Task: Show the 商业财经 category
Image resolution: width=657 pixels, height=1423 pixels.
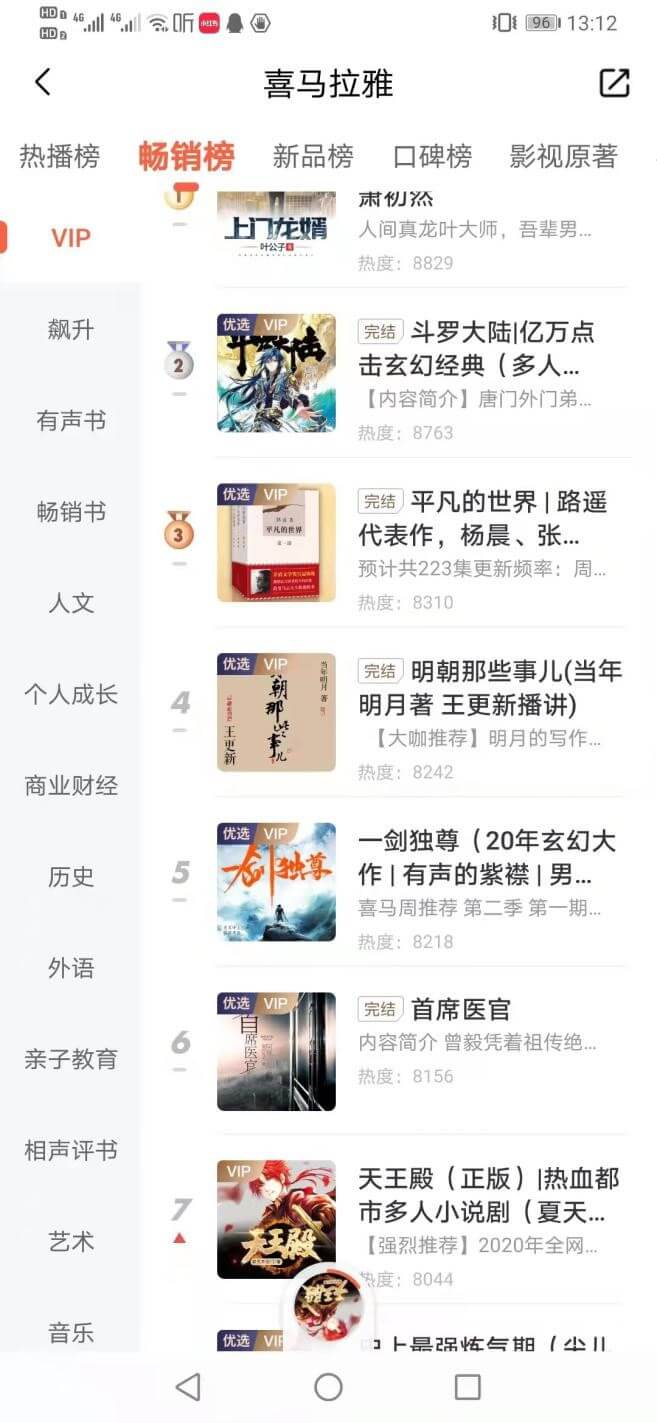Action: pyautogui.click(x=71, y=785)
